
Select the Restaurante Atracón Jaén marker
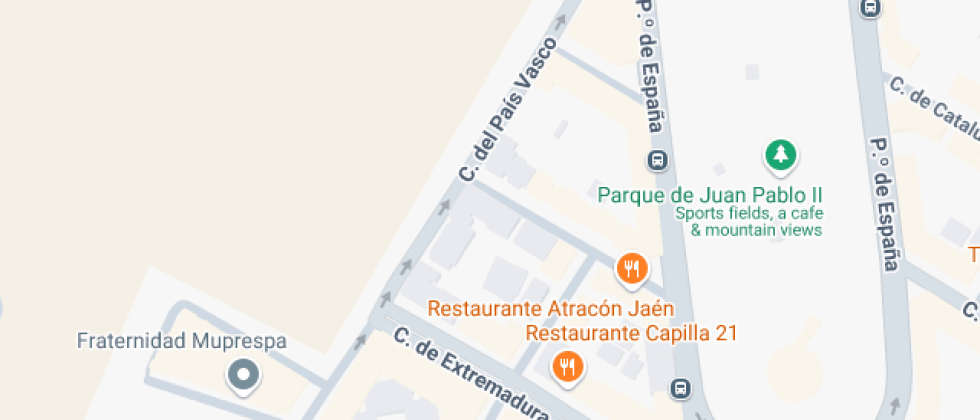point(631,268)
